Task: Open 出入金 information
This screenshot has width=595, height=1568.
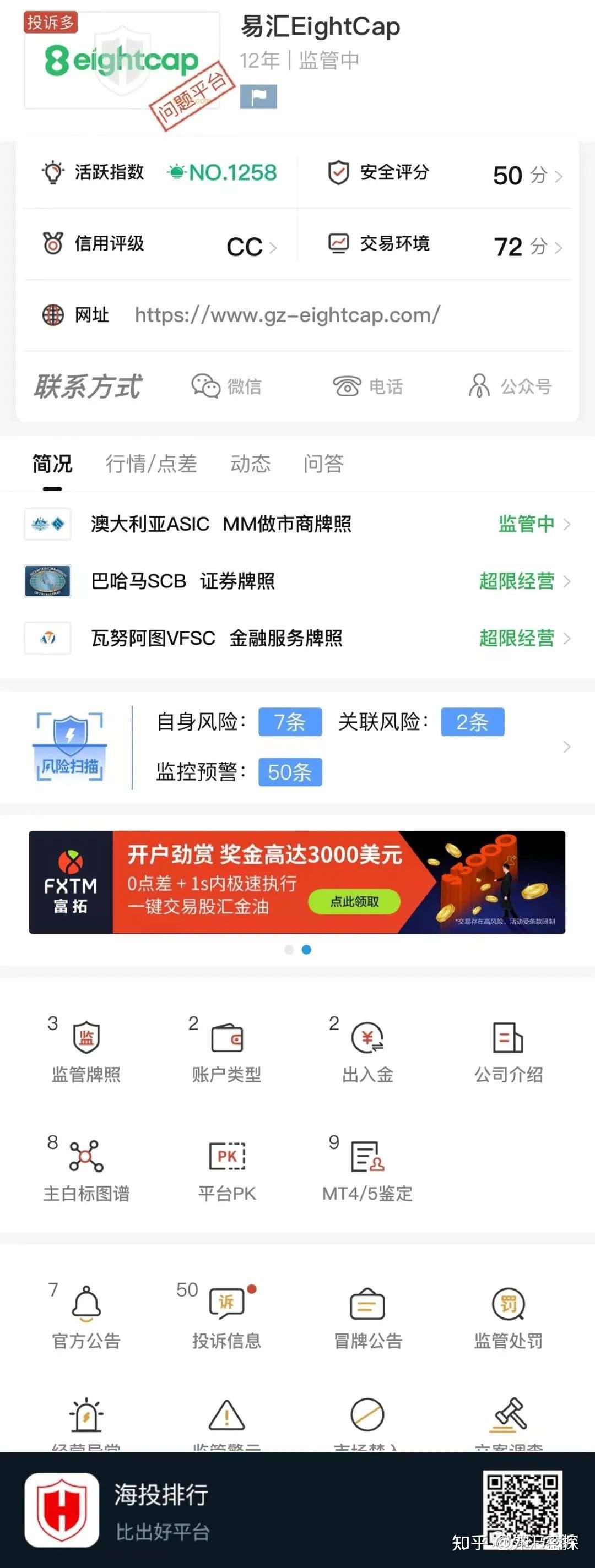Action: tap(367, 1051)
